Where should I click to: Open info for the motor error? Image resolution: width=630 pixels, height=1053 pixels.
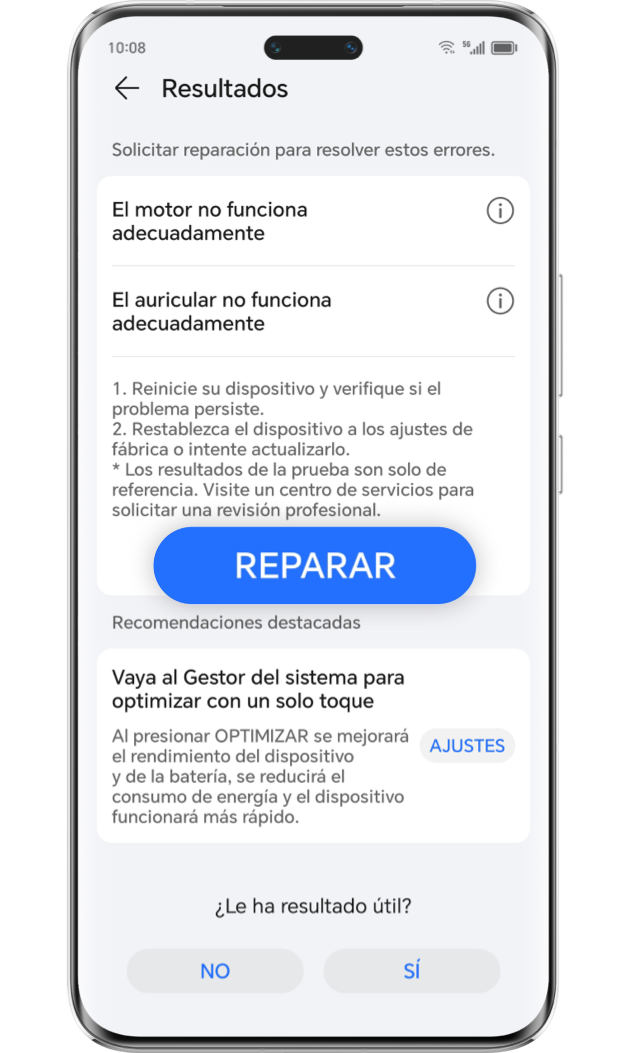(x=500, y=211)
